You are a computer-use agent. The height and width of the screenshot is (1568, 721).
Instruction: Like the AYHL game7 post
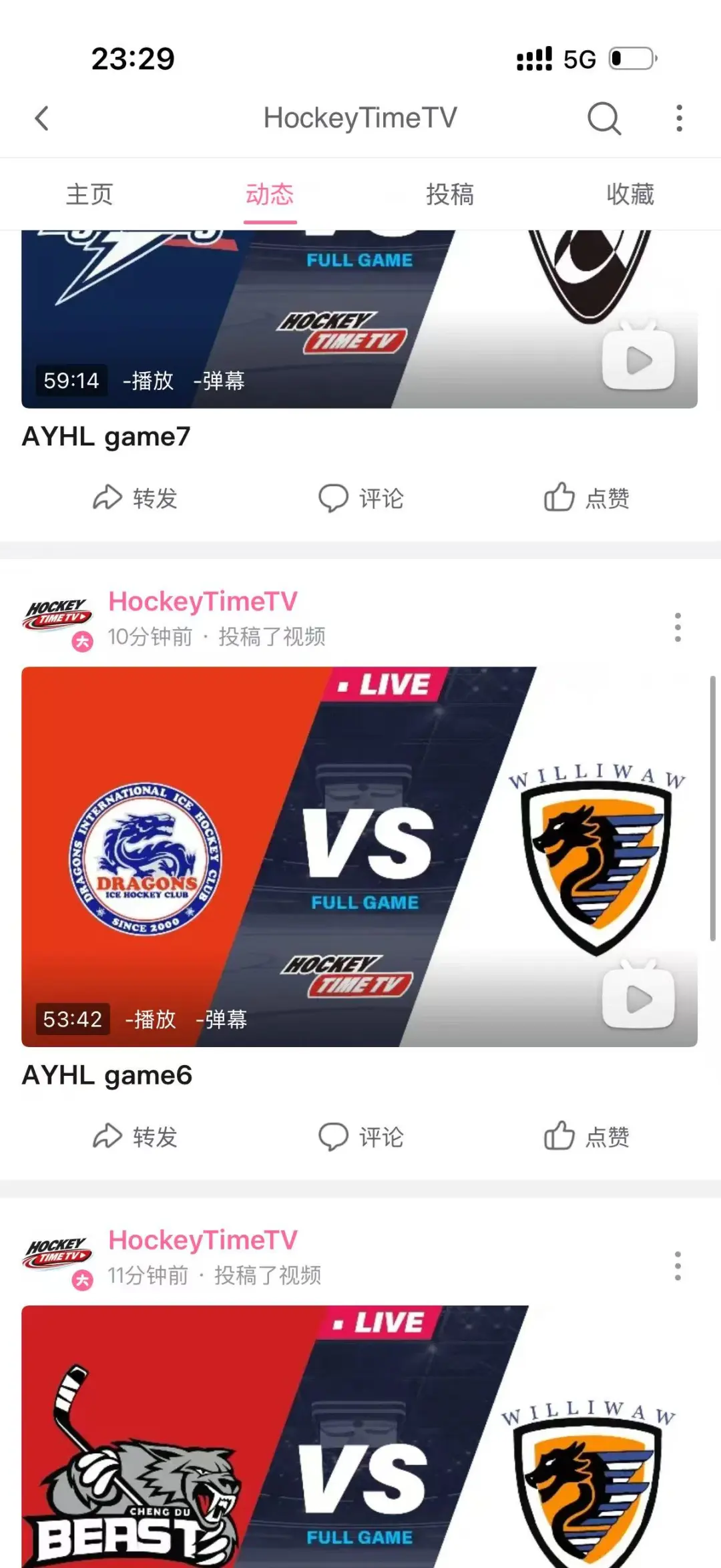click(586, 498)
